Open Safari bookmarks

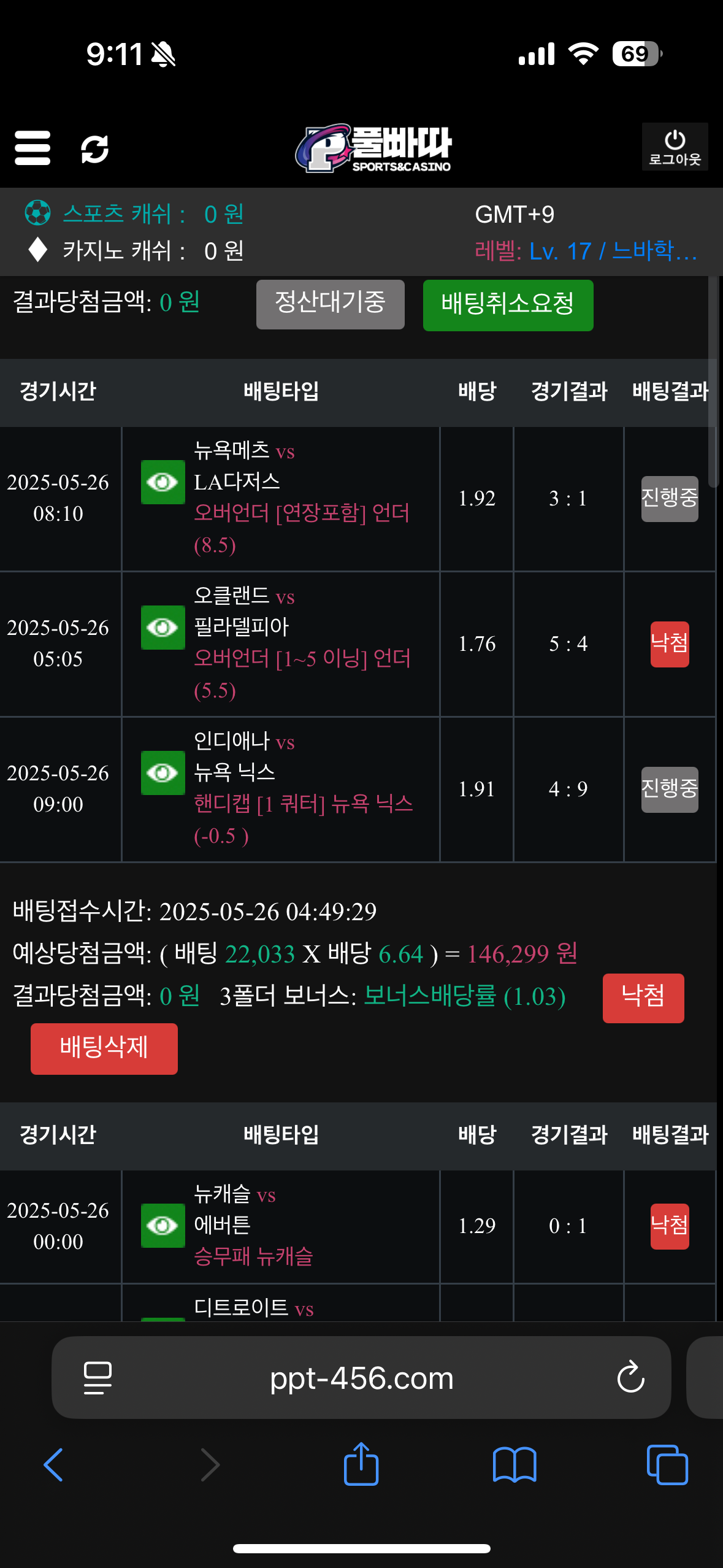pyautogui.click(x=515, y=1465)
